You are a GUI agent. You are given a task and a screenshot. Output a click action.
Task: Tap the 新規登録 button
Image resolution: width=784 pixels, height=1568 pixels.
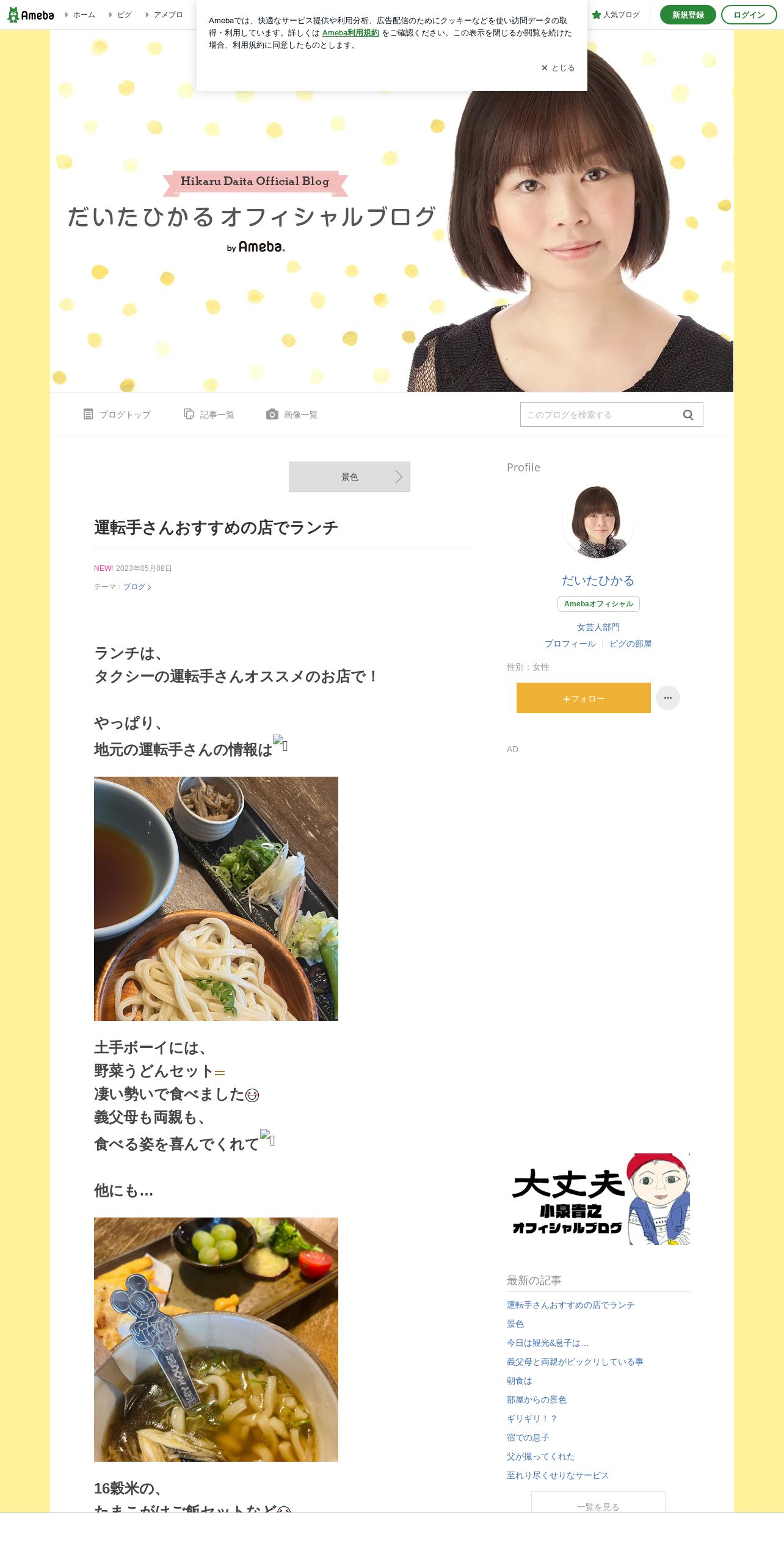[x=688, y=15]
